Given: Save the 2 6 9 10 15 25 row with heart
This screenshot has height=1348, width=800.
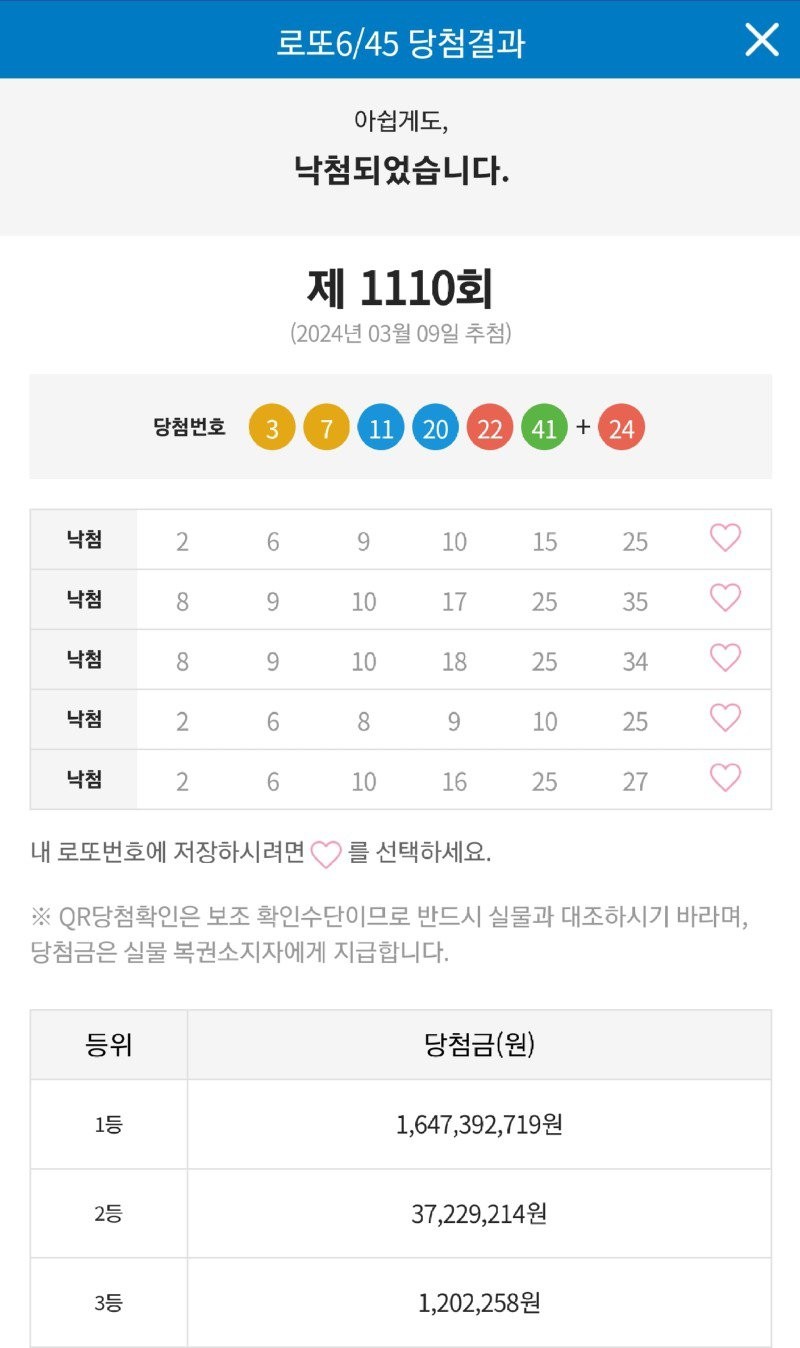Looking at the screenshot, I should [x=725, y=538].
